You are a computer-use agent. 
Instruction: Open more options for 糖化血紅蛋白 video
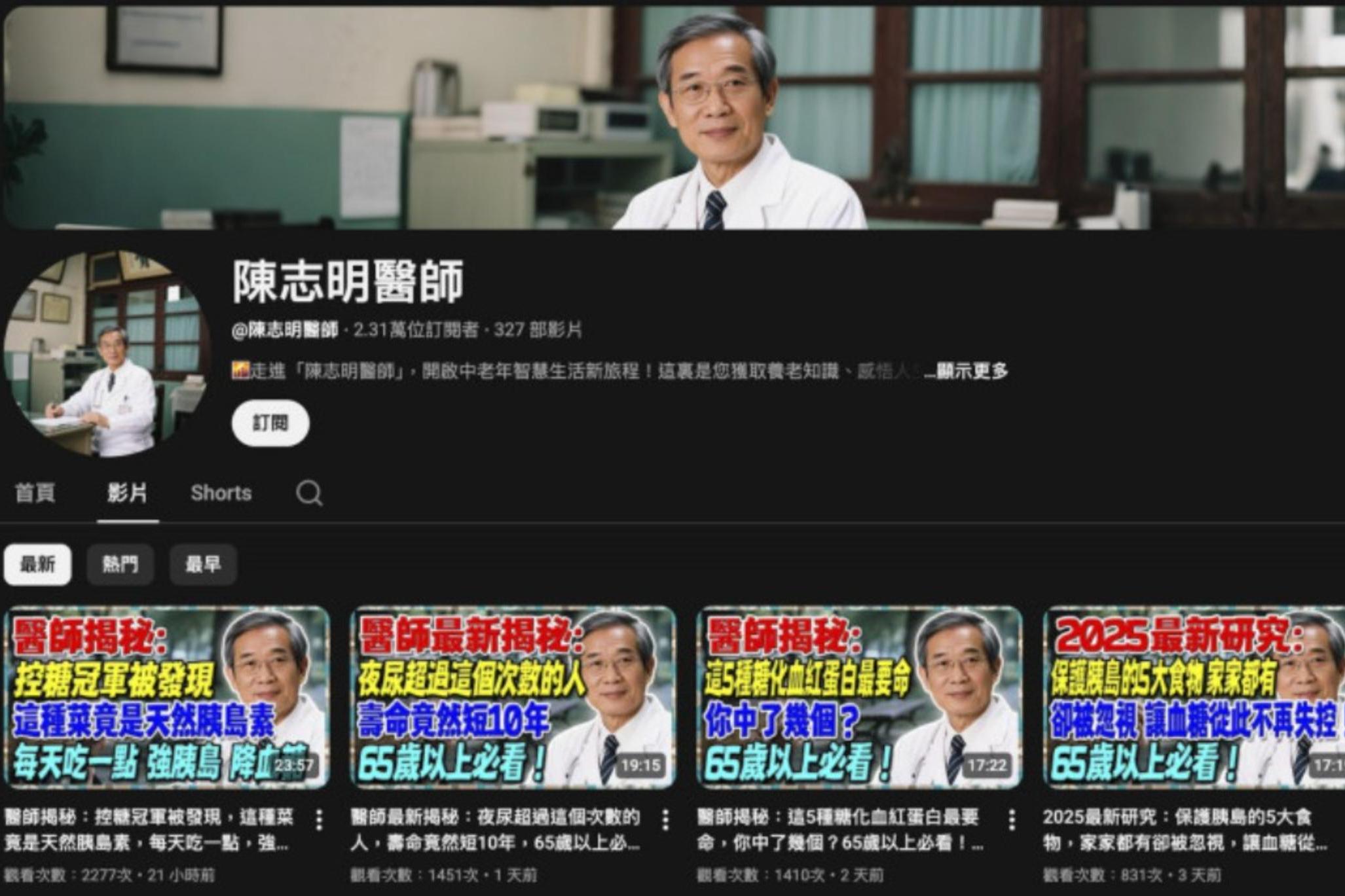[1012, 819]
